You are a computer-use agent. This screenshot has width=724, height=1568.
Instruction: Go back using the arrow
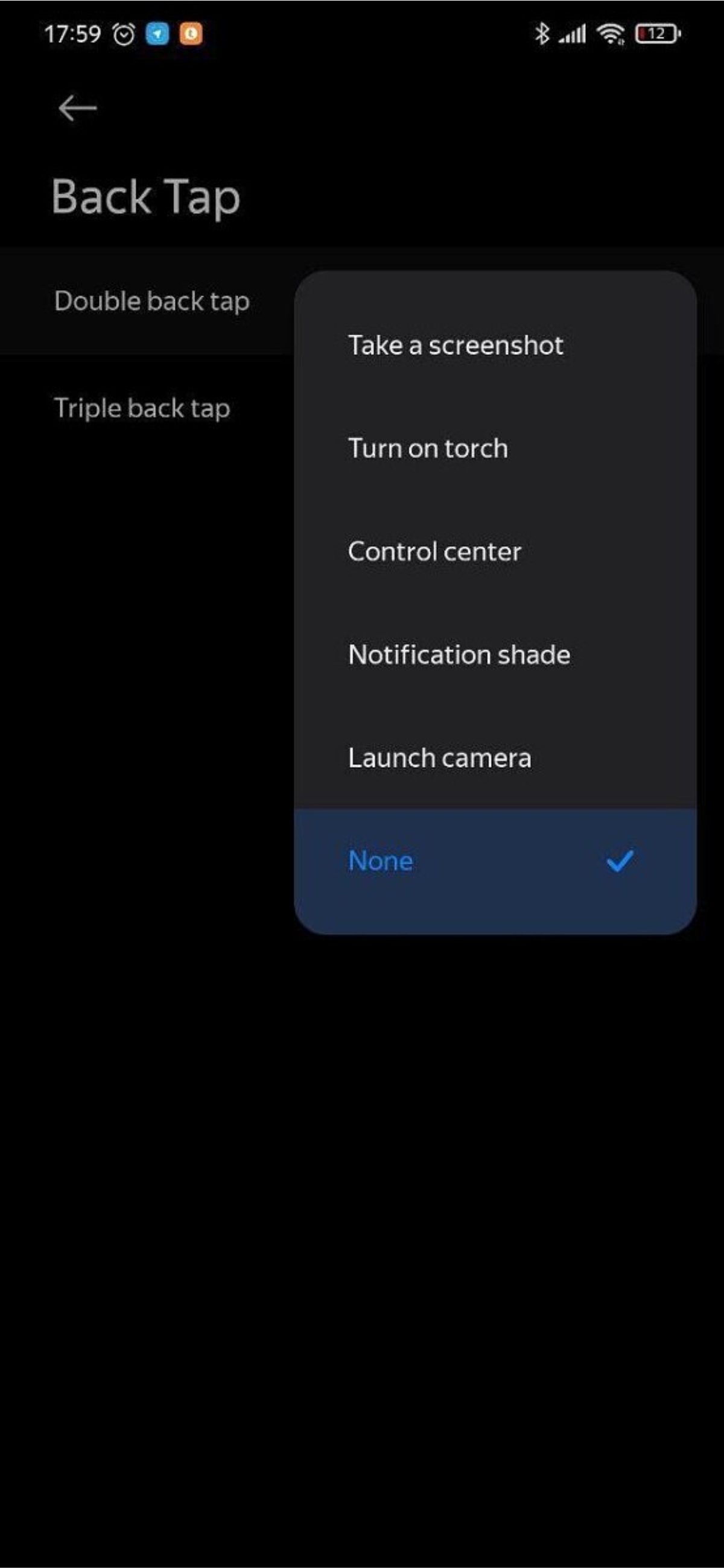[77, 109]
